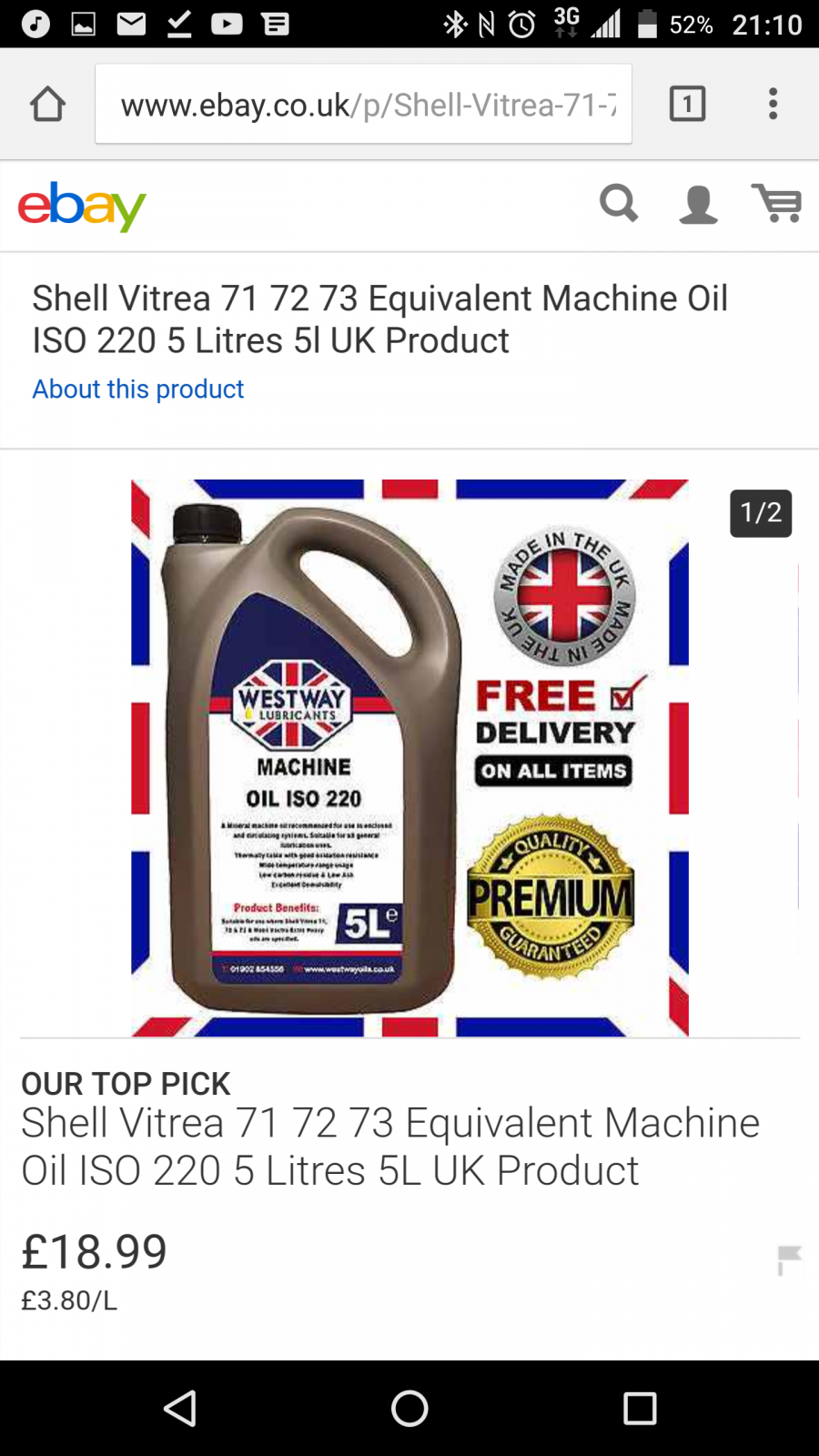Open the browser tab switcher
The image size is (819, 1456).
pyautogui.click(x=687, y=104)
